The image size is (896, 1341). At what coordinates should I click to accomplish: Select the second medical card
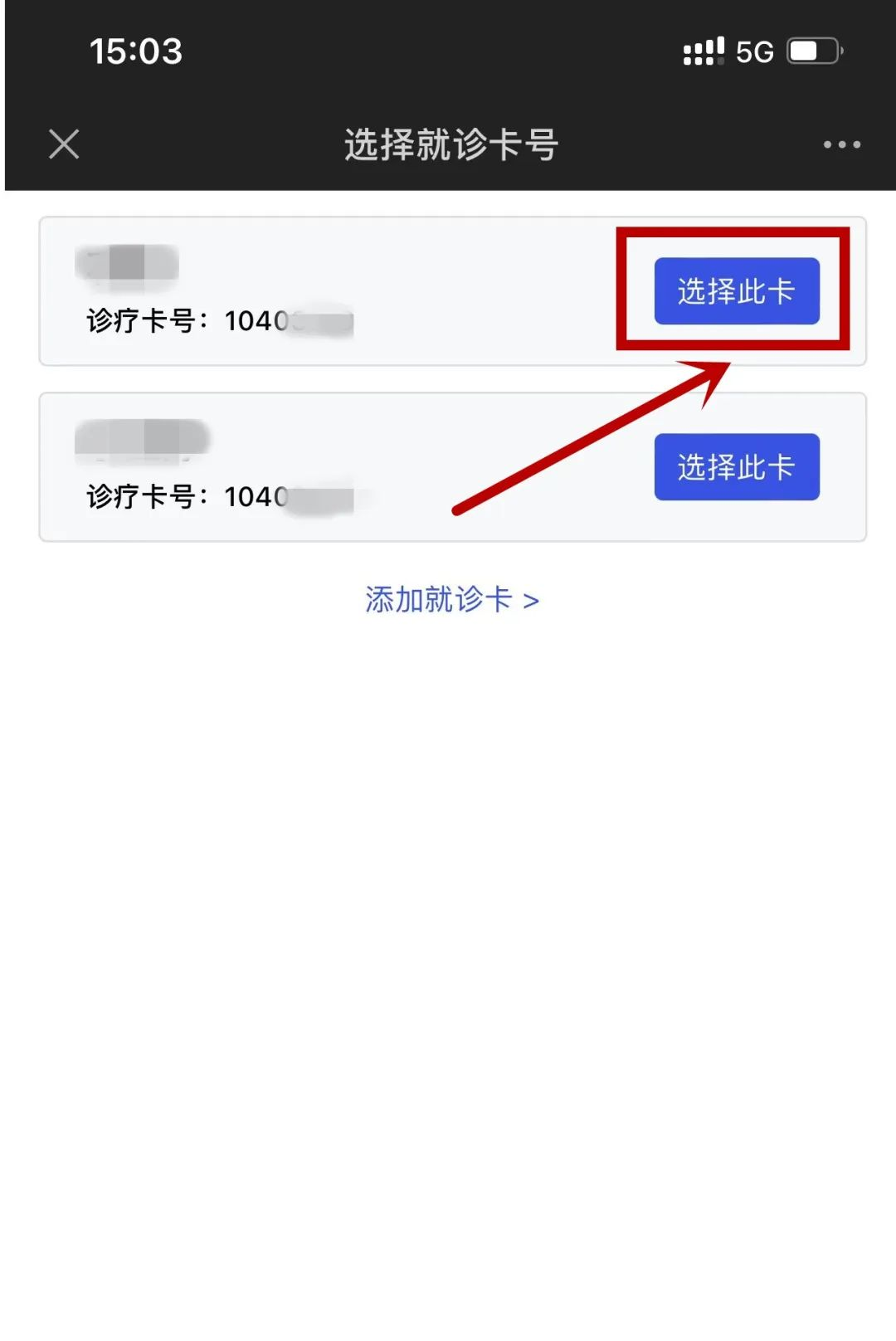pyautogui.click(x=736, y=467)
